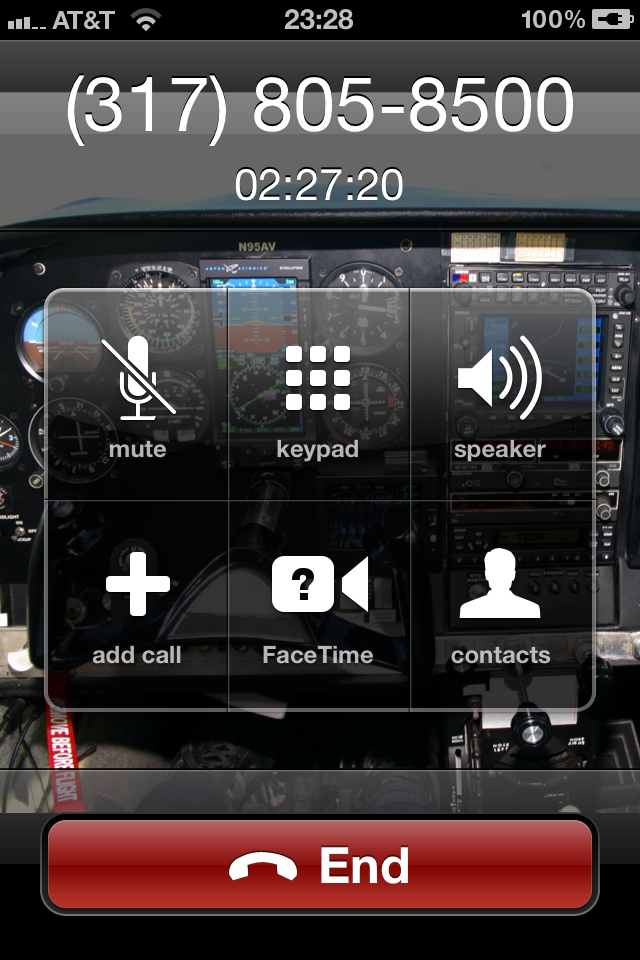The image size is (640, 960).
Task: Start a FaceTime video call
Action: pyautogui.click(x=318, y=603)
